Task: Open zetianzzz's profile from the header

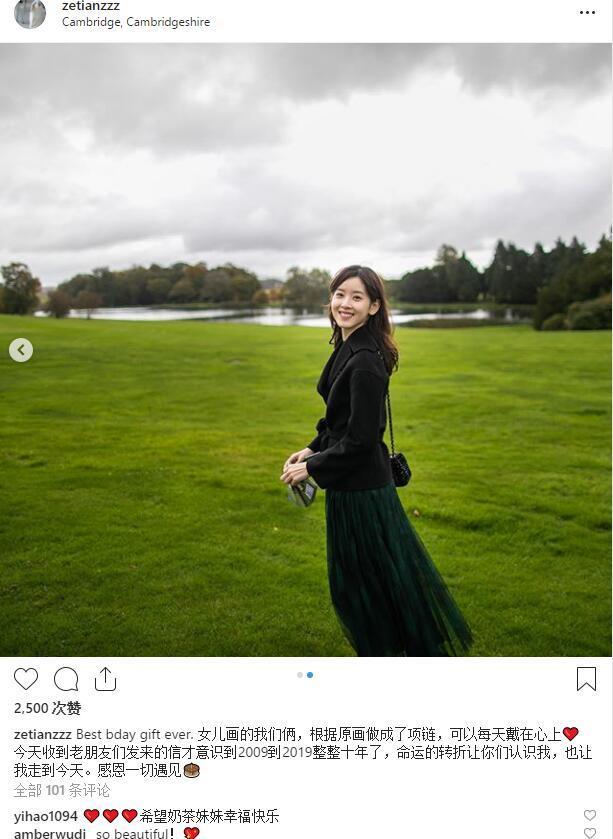Action: click(91, 6)
